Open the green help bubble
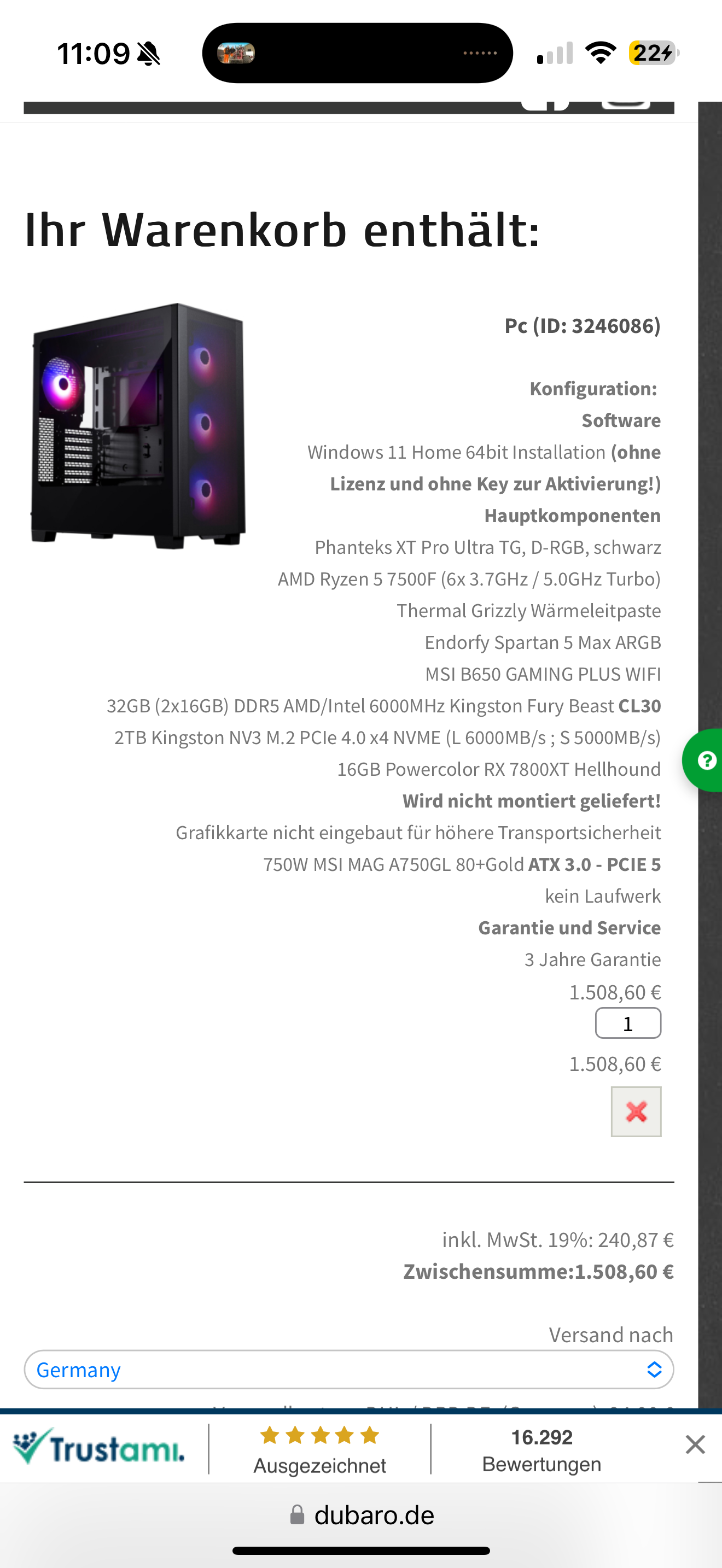This screenshot has height=1568, width=722. (x=705, y=760)
